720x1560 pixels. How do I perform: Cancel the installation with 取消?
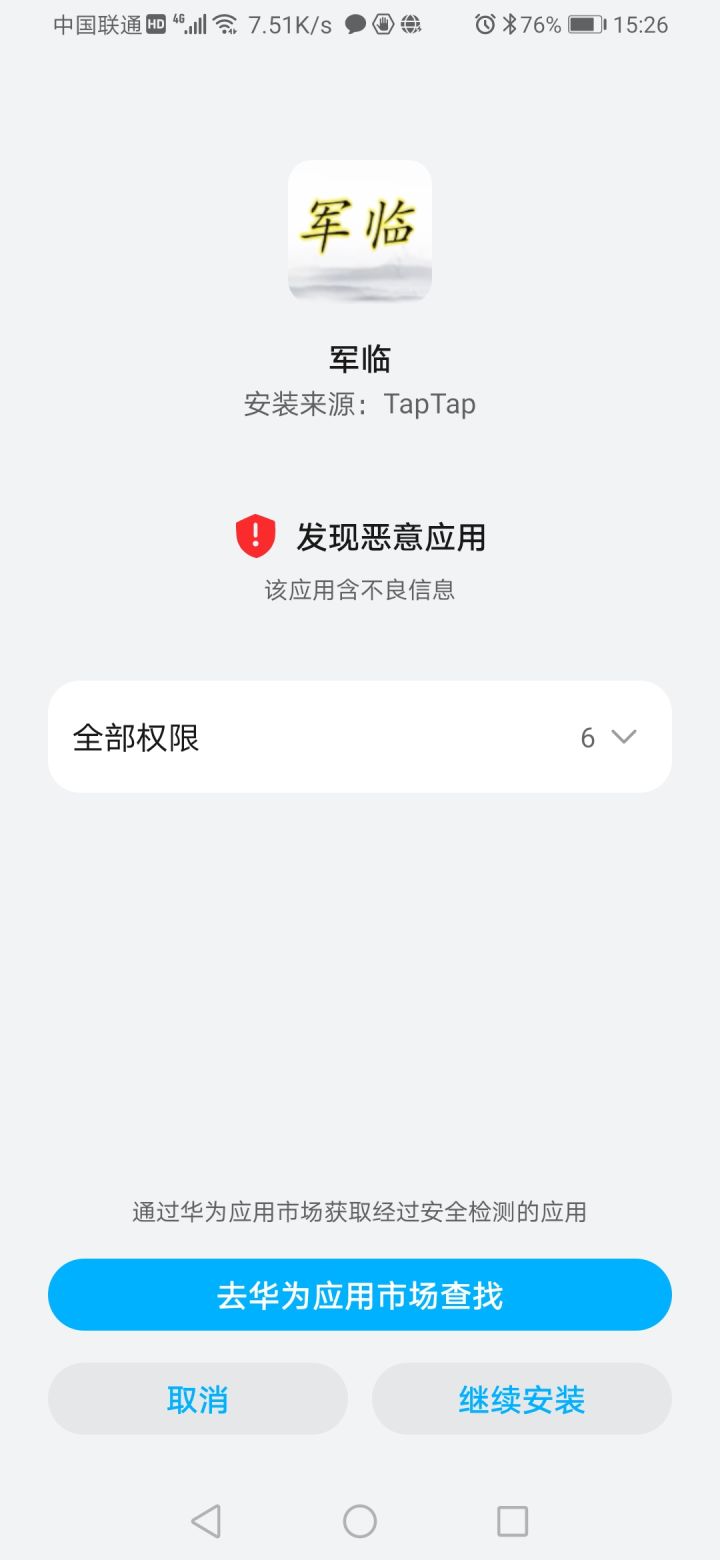[198, 1399]
